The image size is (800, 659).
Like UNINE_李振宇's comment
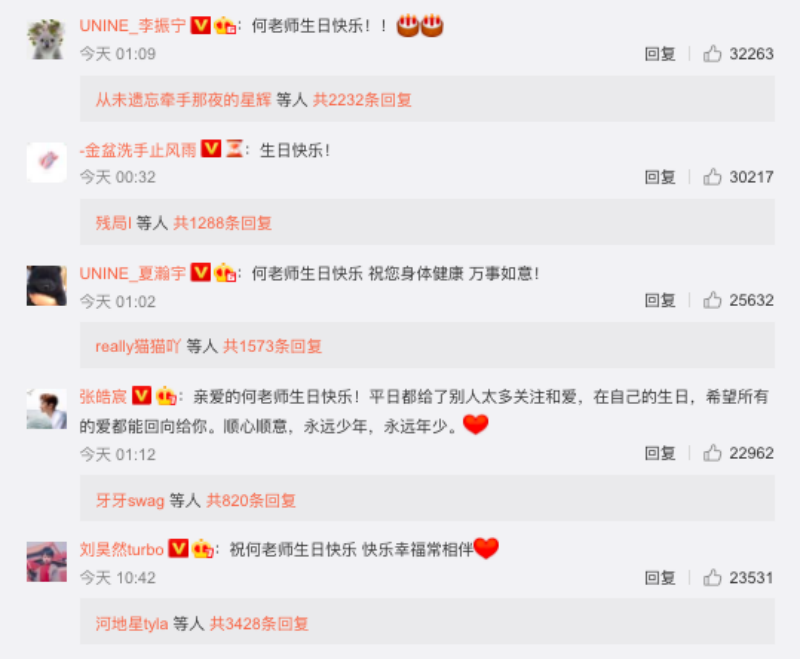click(713, 54)
